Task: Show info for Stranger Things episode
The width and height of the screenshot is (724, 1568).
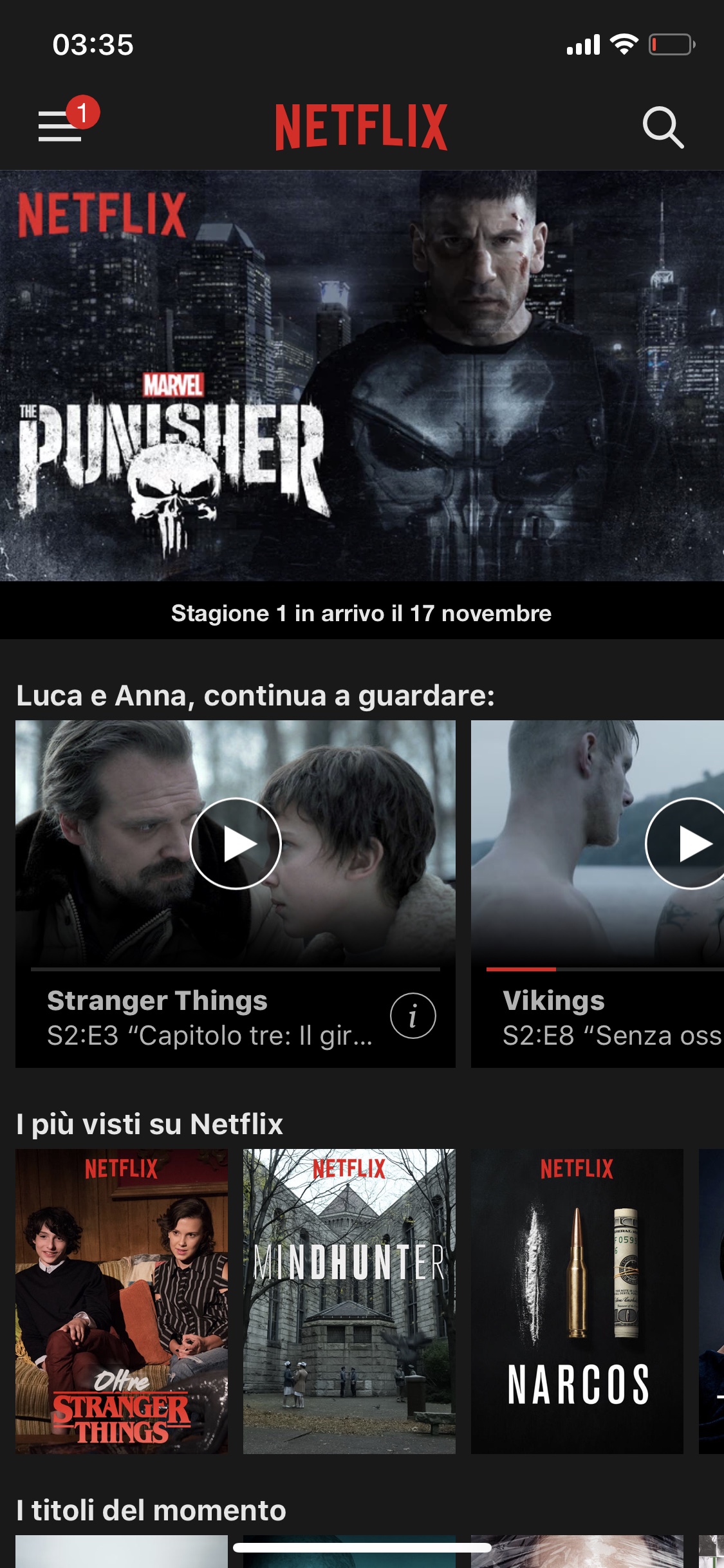Action: (413, 1016)
